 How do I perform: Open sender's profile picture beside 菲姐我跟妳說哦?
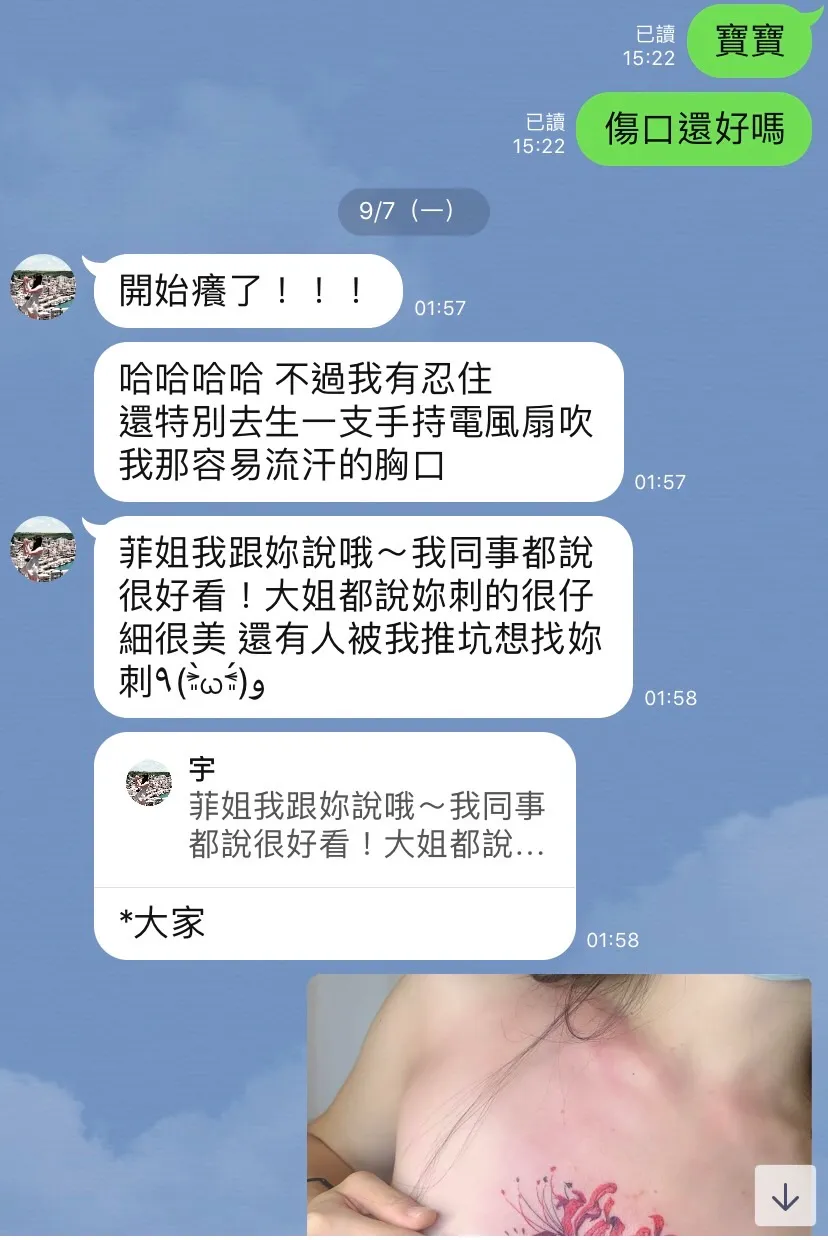tap(43, 549)
